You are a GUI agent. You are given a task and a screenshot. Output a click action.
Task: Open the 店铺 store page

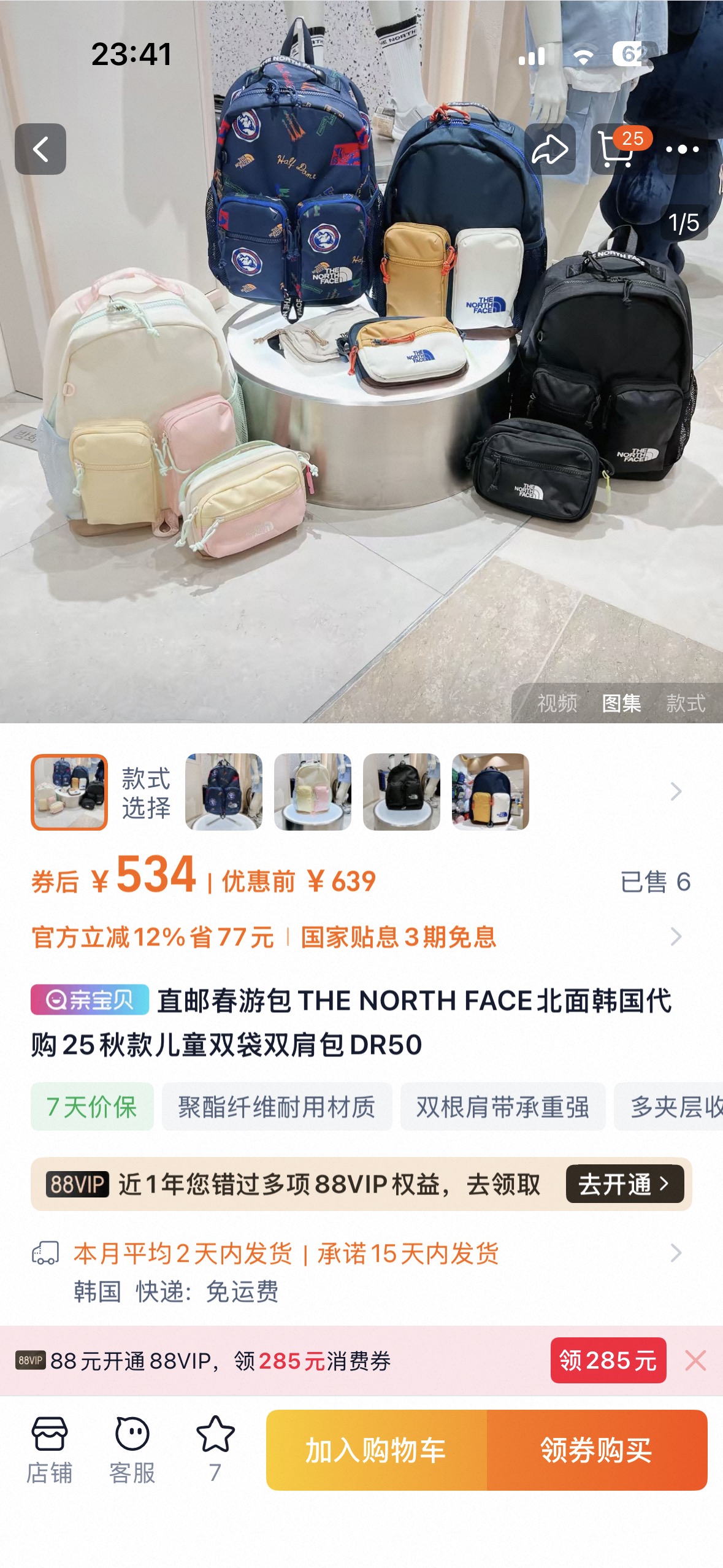pos(50,1450)
